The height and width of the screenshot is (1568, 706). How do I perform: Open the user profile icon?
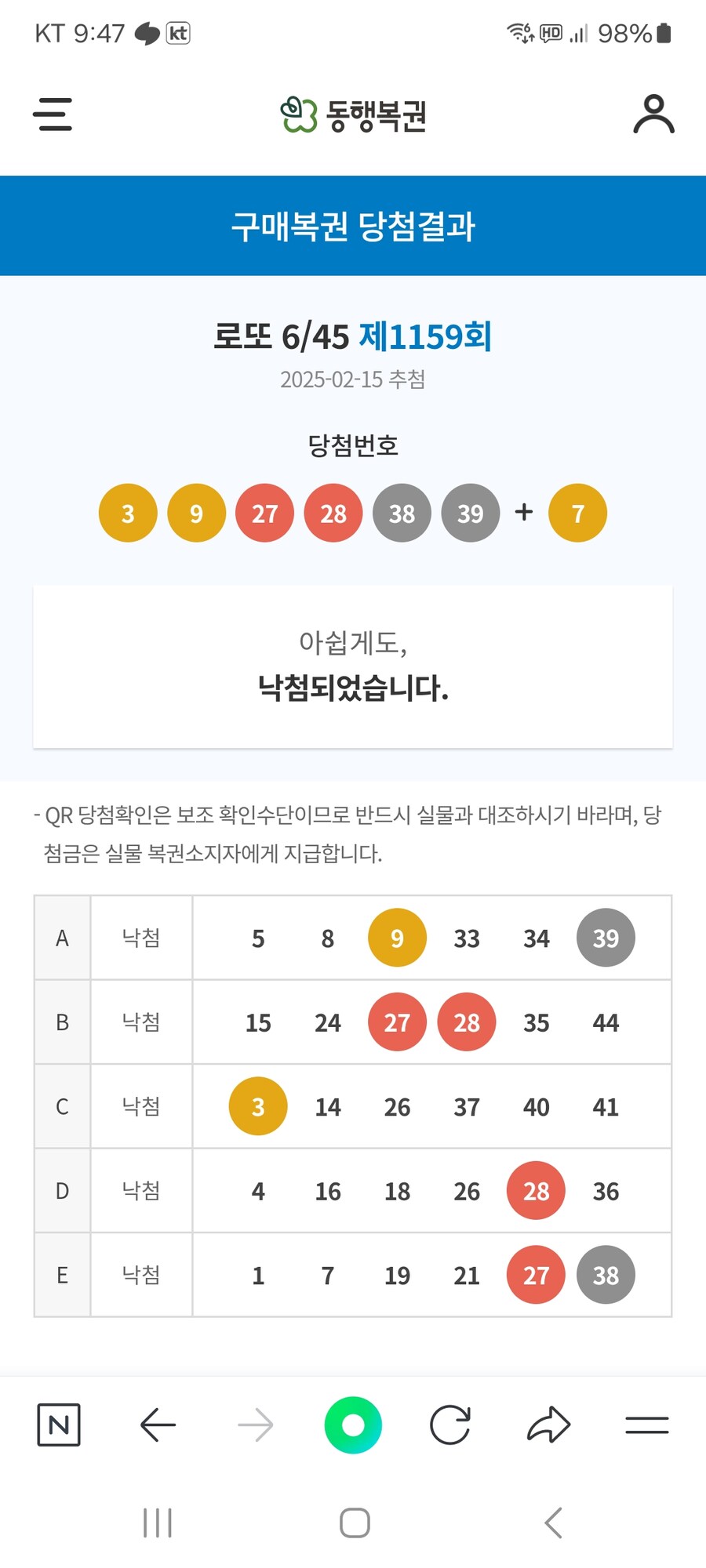point(653,114)
